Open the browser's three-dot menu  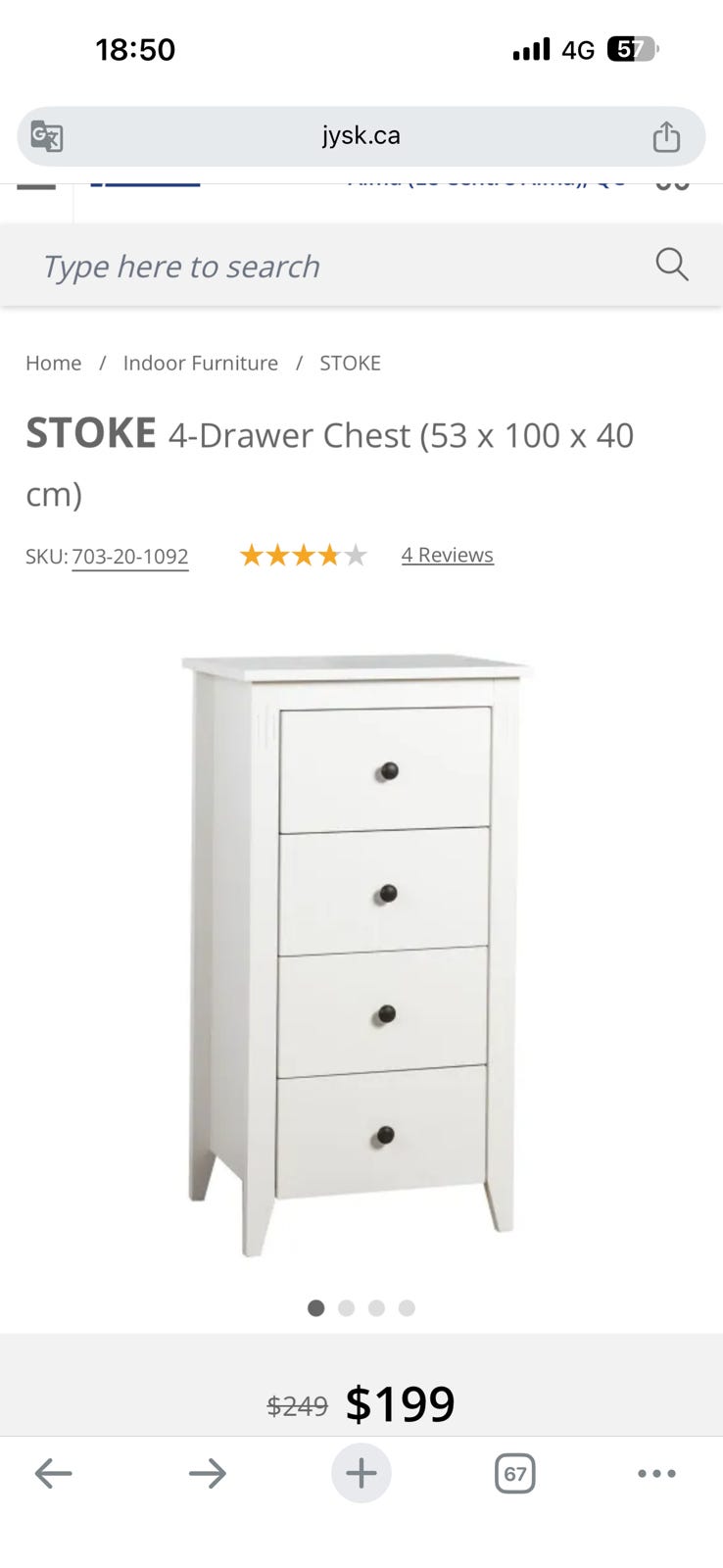[656, 1473]
